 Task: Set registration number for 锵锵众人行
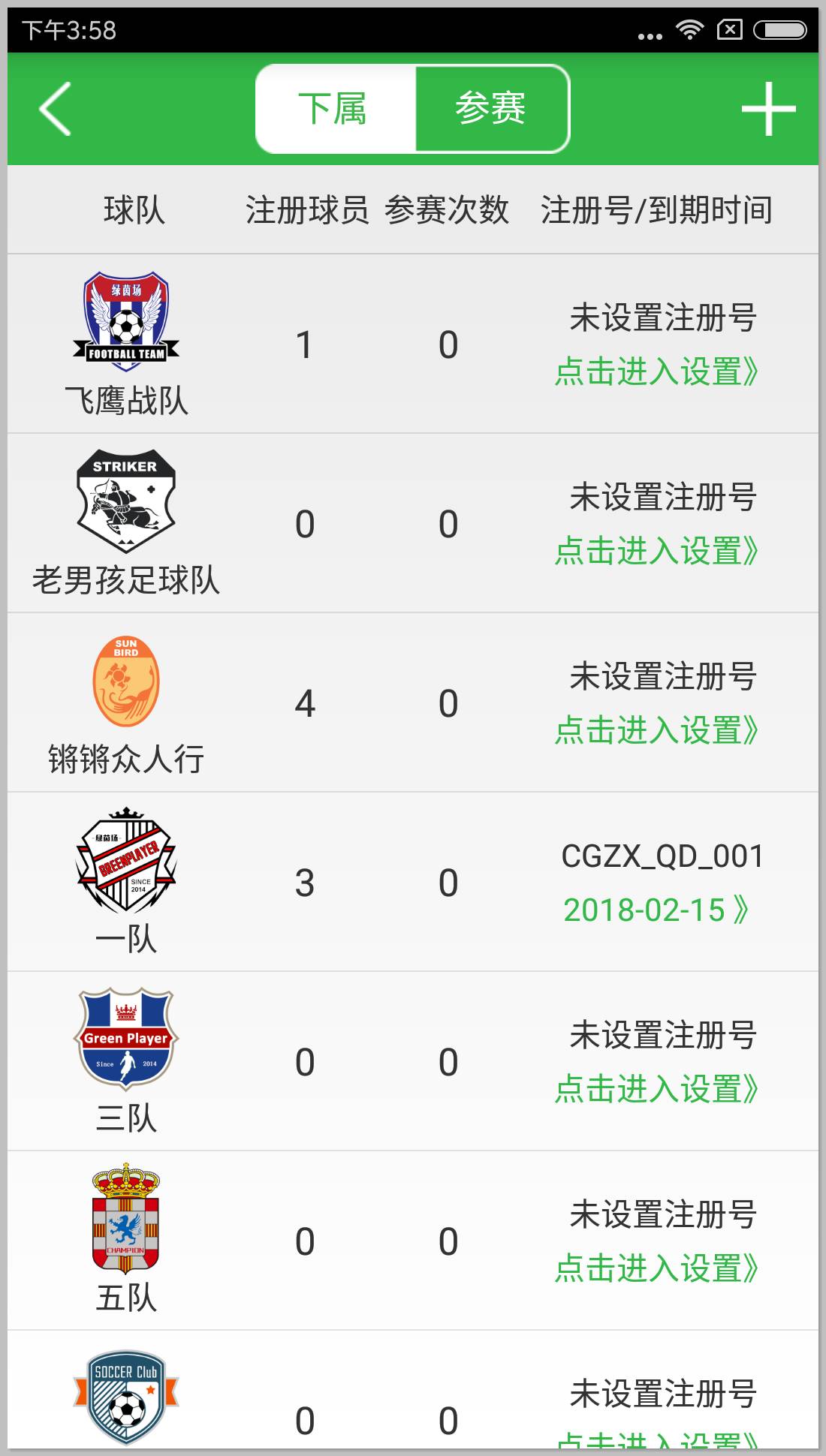(x=656, y=731)
